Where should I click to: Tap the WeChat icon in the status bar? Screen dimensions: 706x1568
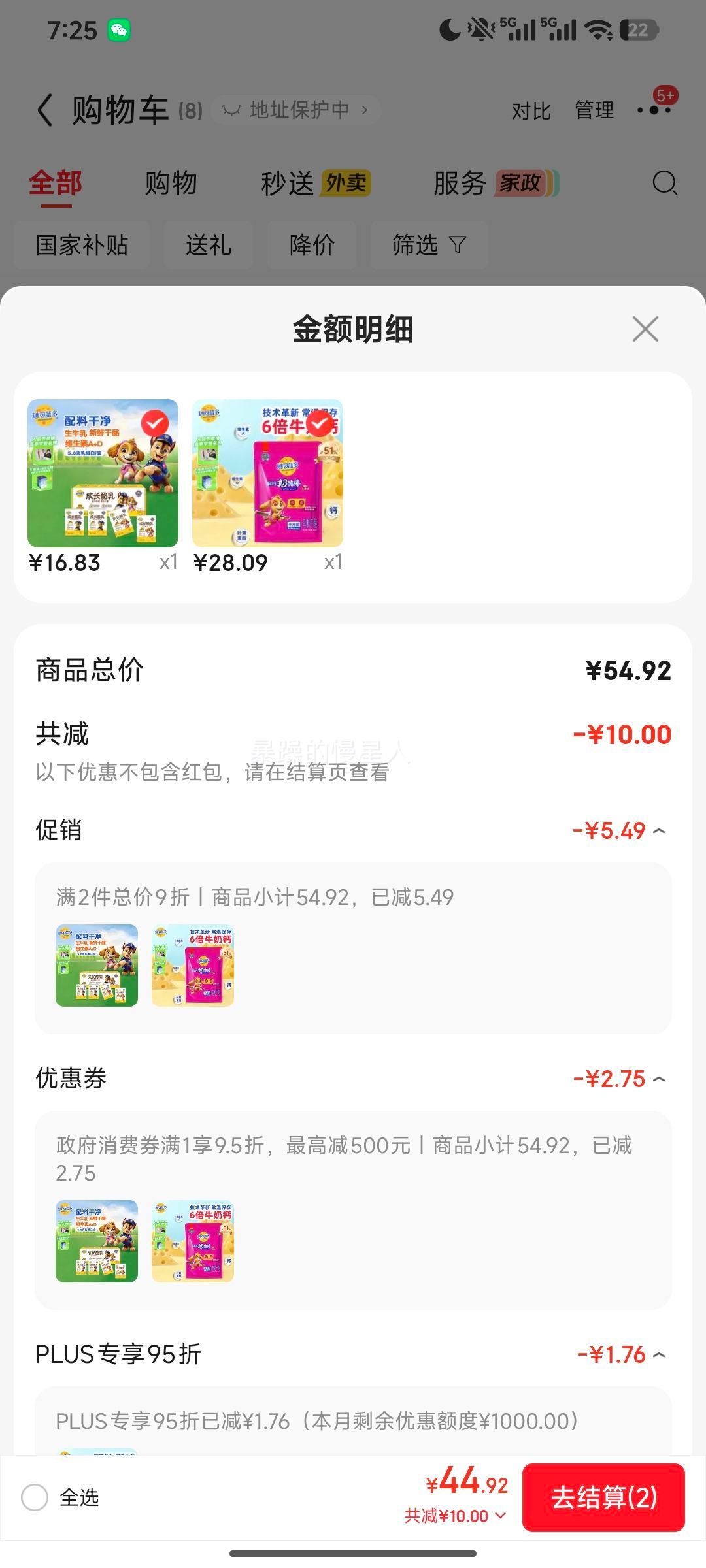118,29
